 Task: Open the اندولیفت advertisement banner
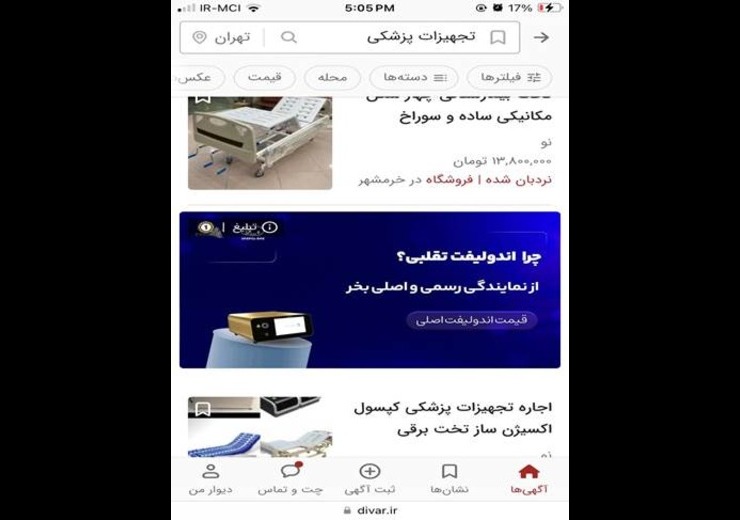coord(369,289)
